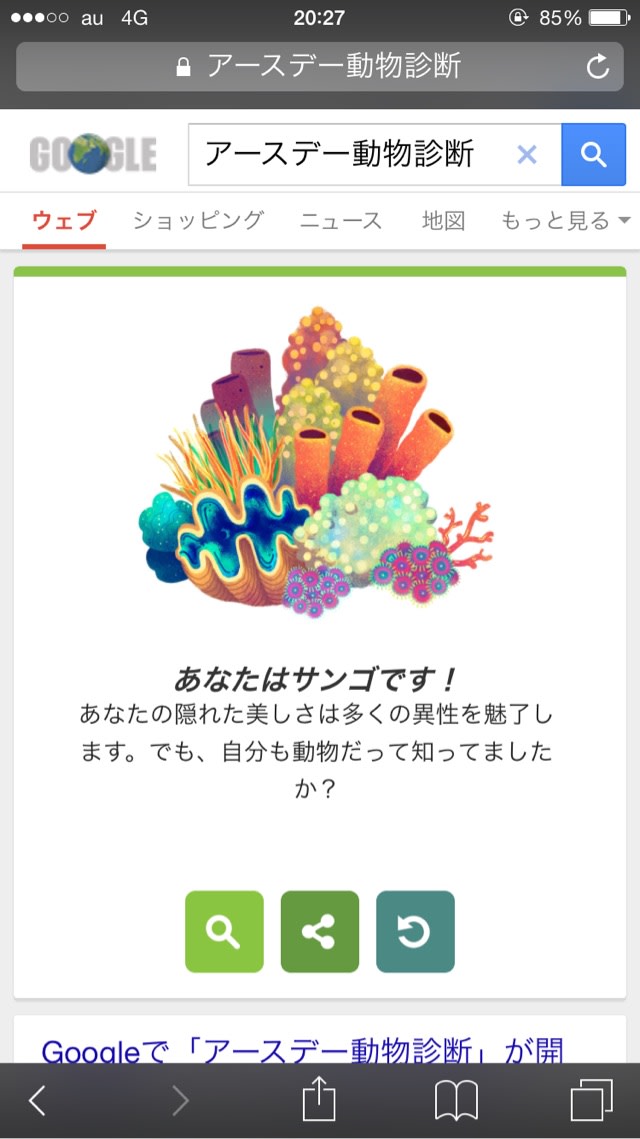Share the quiz result
Image resolution: width=640 pixels, height=1139 pixels.
point(320,931)
